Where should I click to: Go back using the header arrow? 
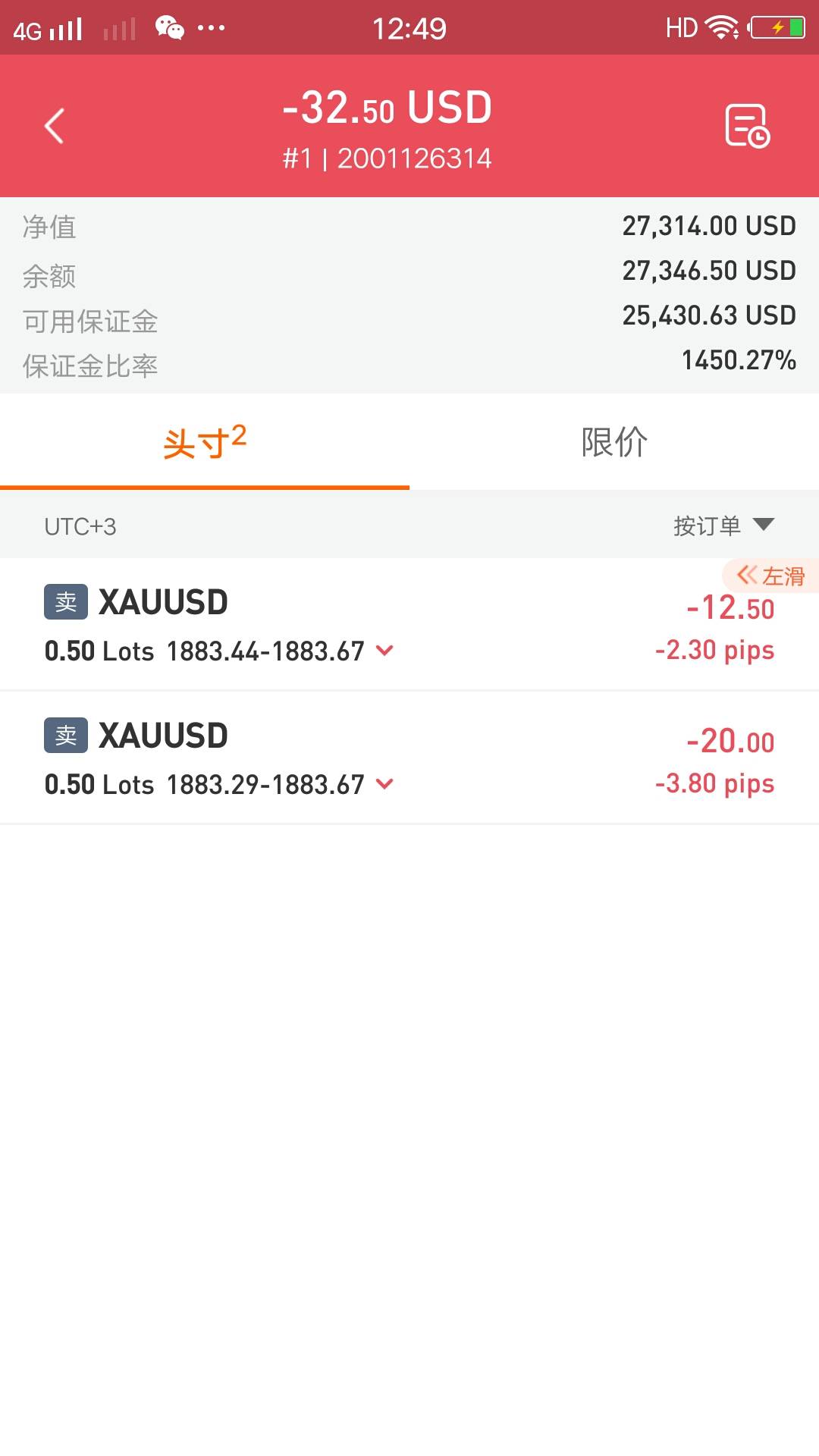54,126
